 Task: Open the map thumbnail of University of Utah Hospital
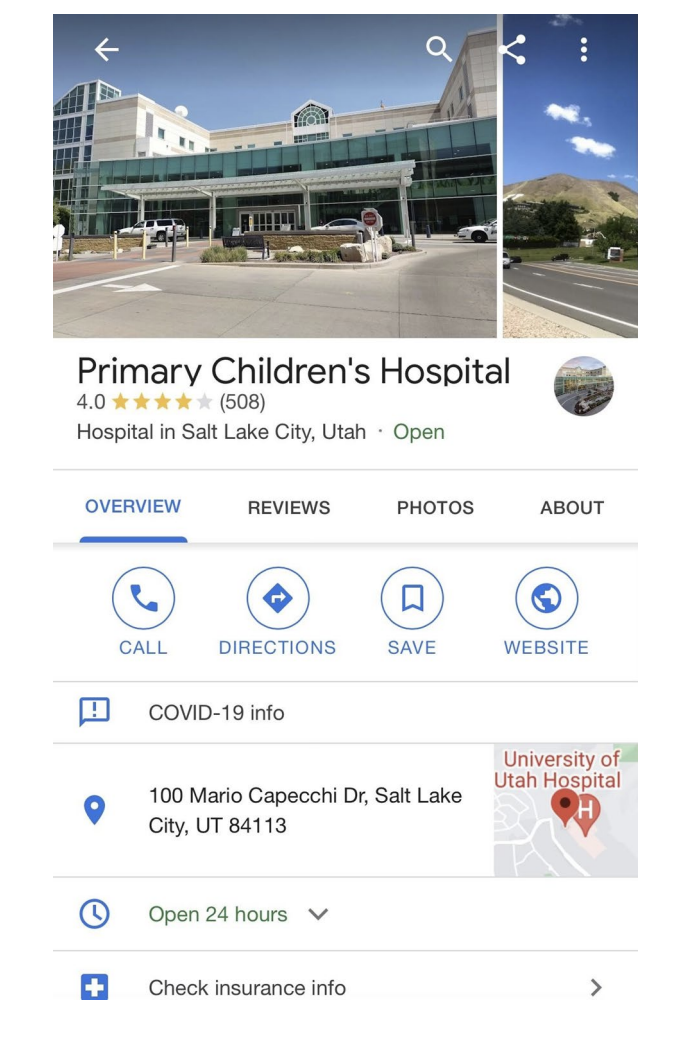pyautogui.click(x=565, y=810)
